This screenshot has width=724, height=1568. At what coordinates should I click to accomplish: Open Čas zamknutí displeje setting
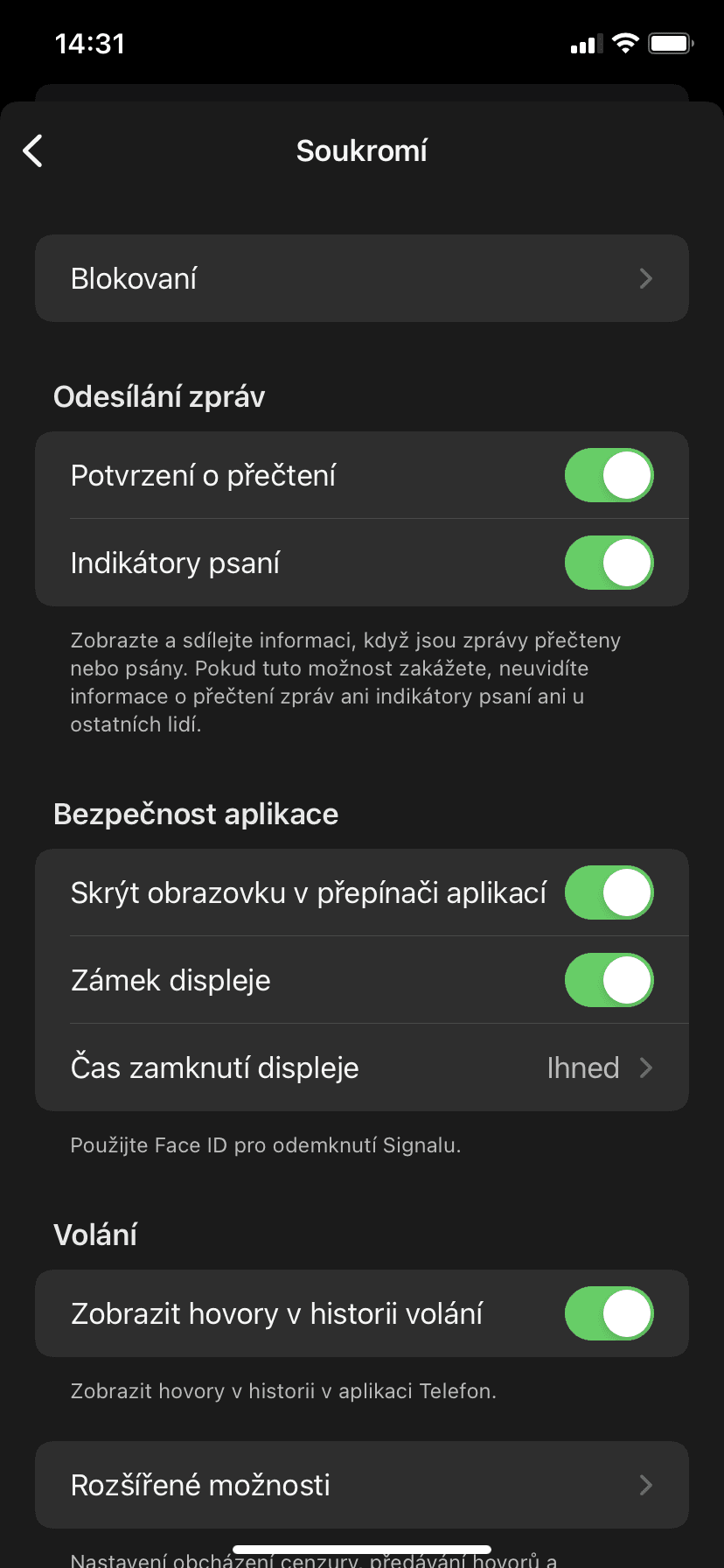362,1067
